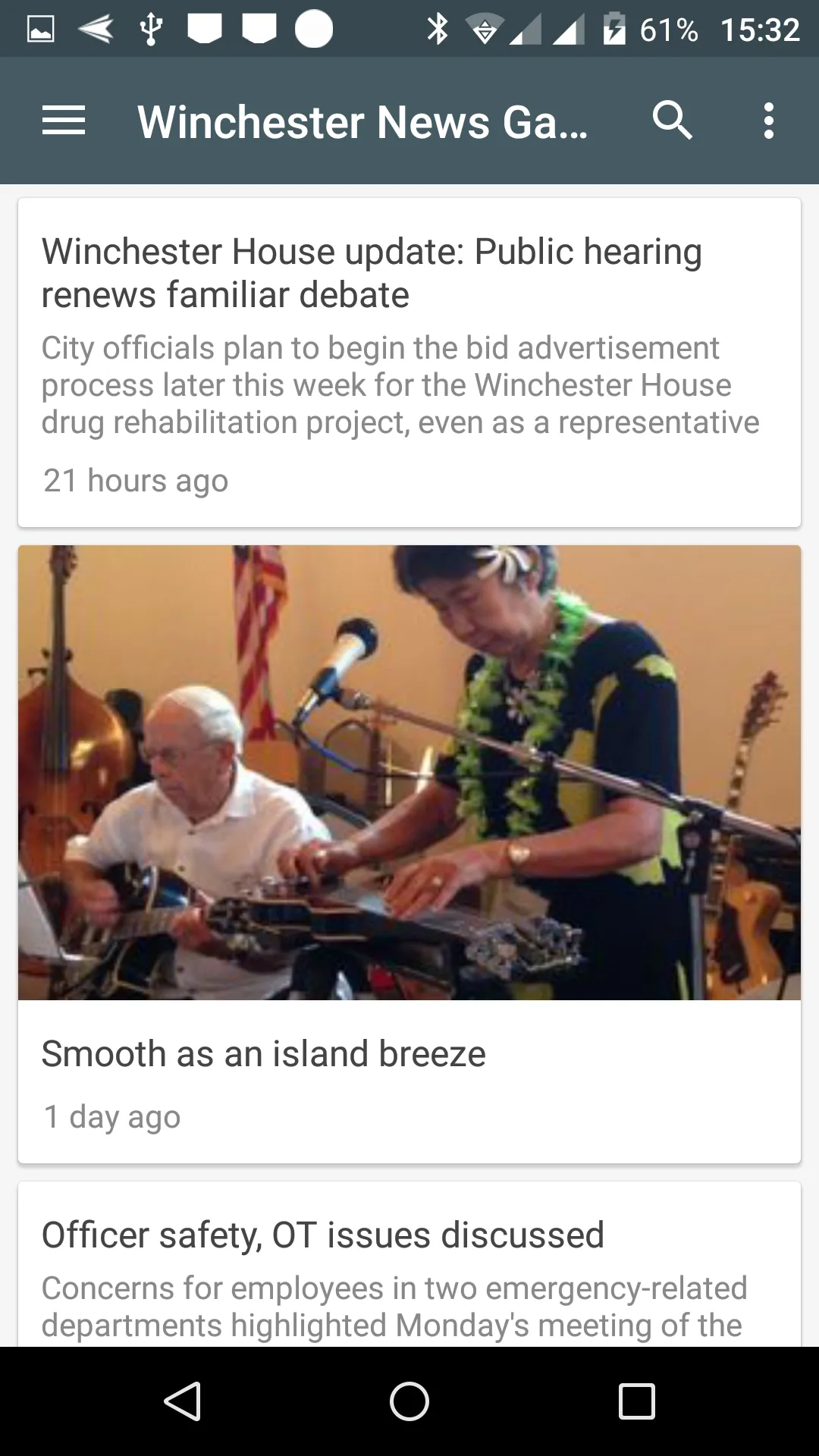This screenshot has width=819, height=1456.
Task: Open the three-dot overflow menu
Action: [769, 121]
